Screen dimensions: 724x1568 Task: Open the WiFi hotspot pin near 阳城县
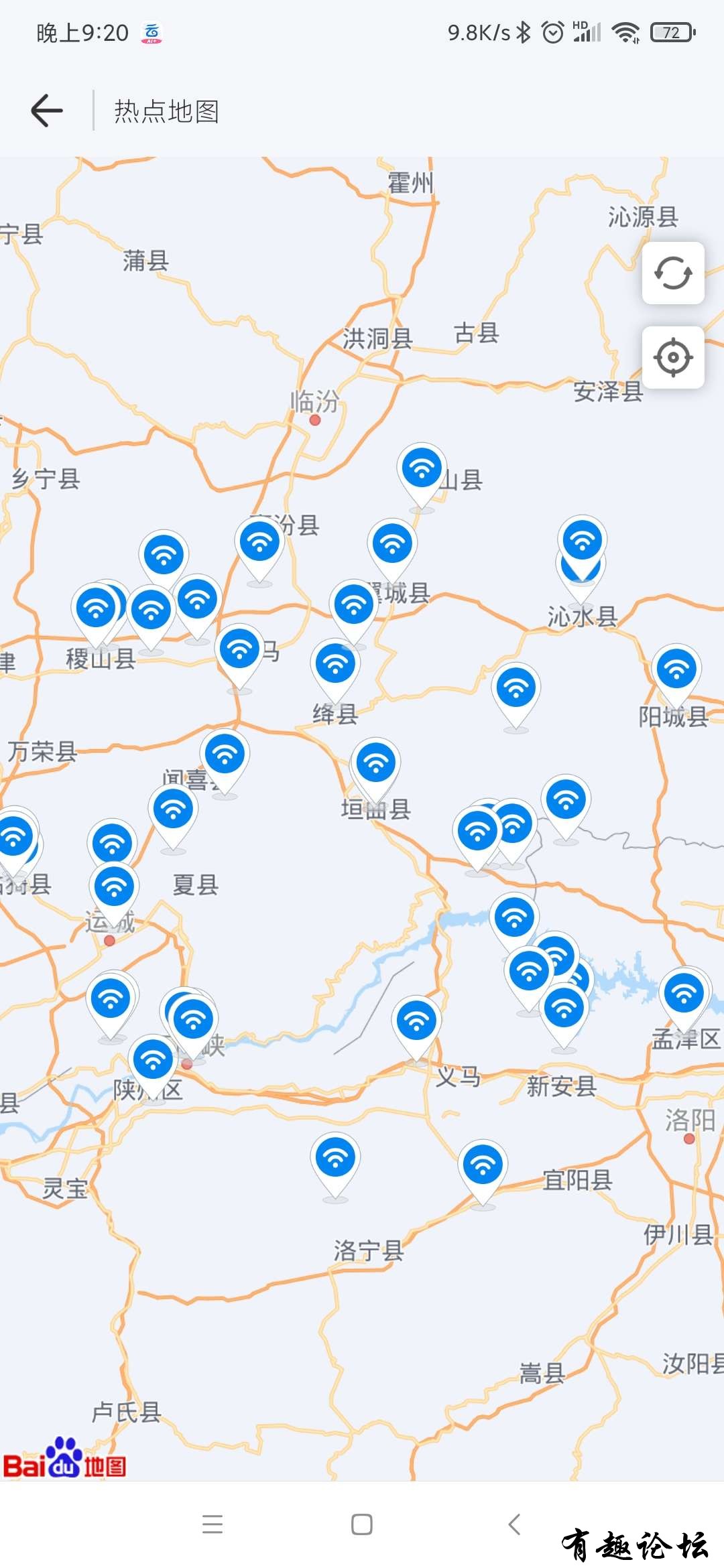coord(676,669)
